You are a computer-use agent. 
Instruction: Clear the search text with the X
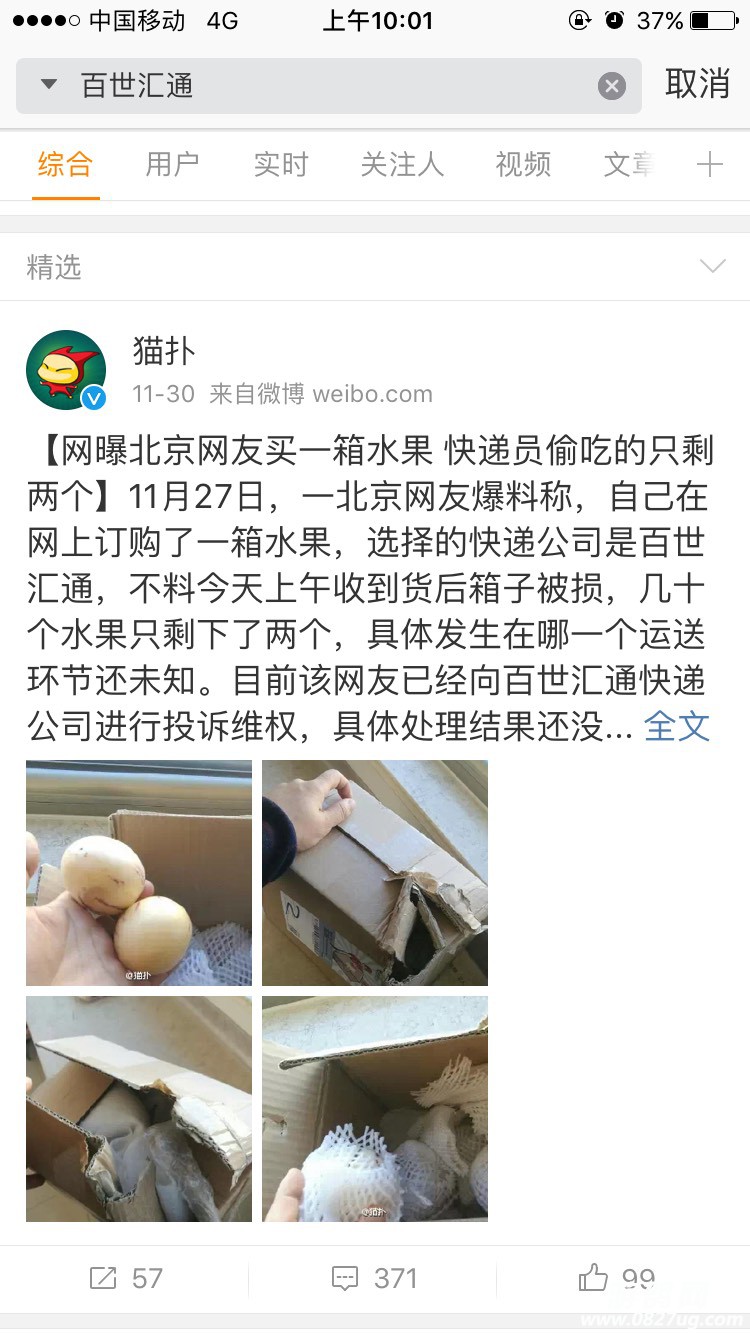[x=612, y=86]
